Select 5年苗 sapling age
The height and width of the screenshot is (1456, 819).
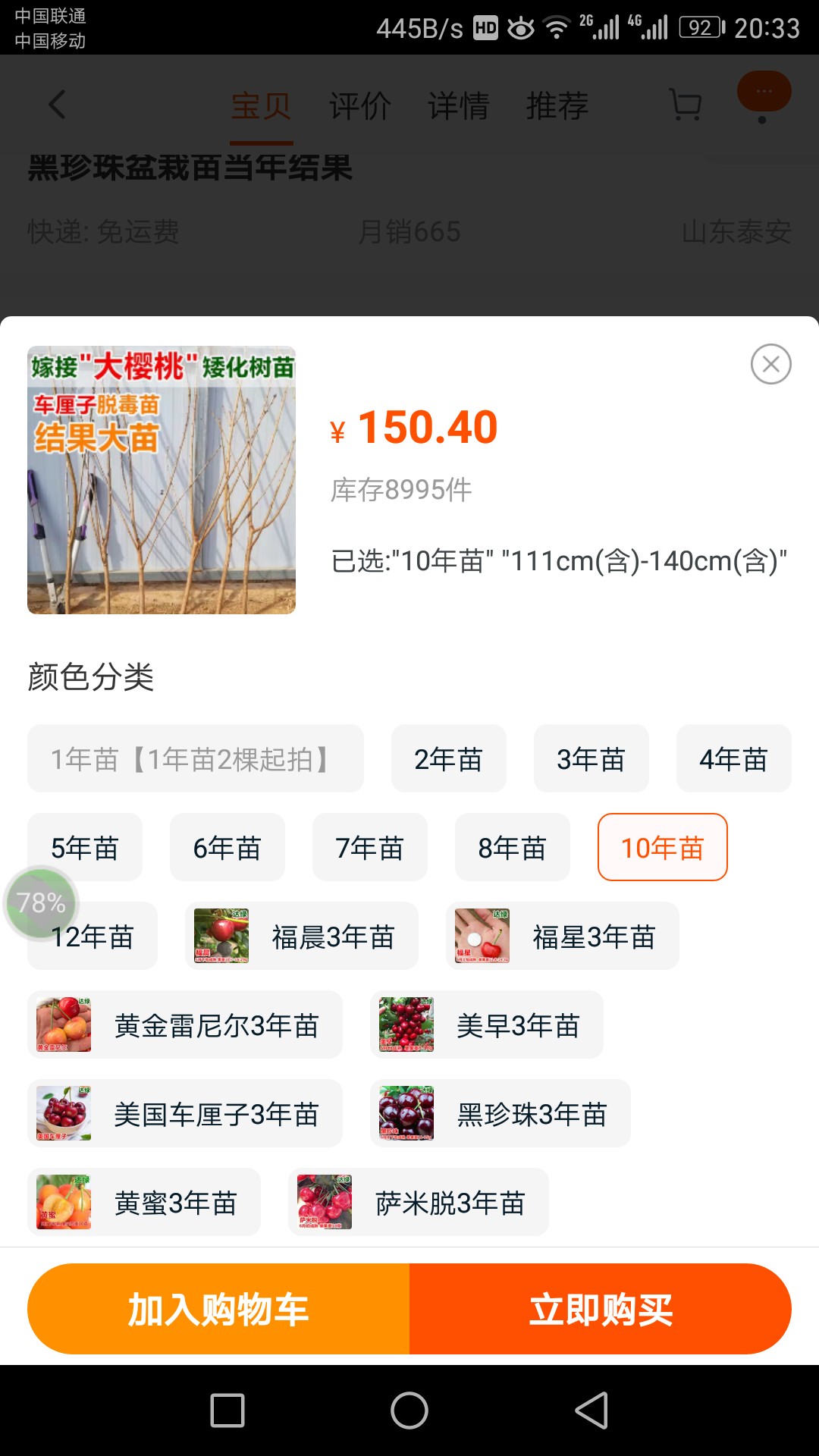84,847
